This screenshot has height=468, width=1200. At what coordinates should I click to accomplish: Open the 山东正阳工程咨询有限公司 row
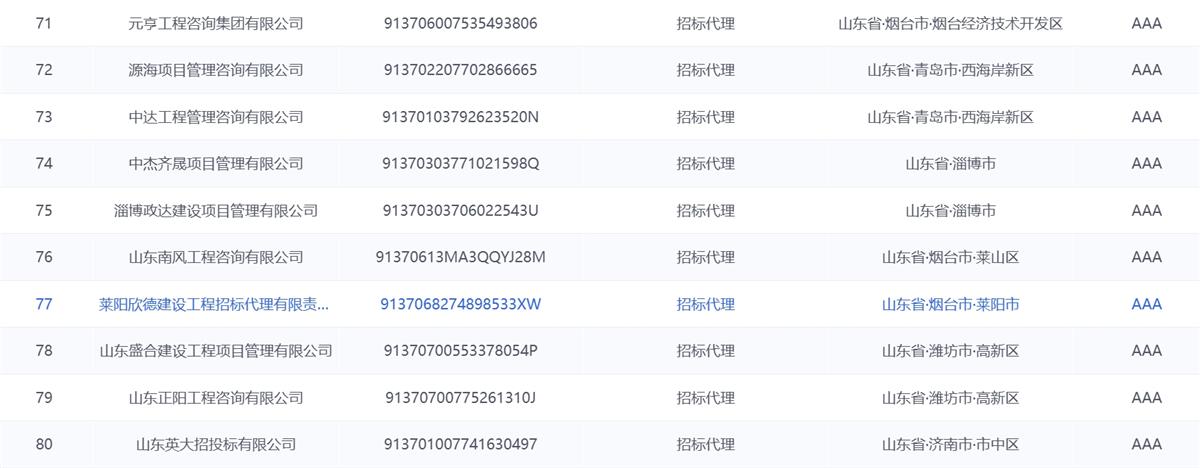tap(216, 398)
